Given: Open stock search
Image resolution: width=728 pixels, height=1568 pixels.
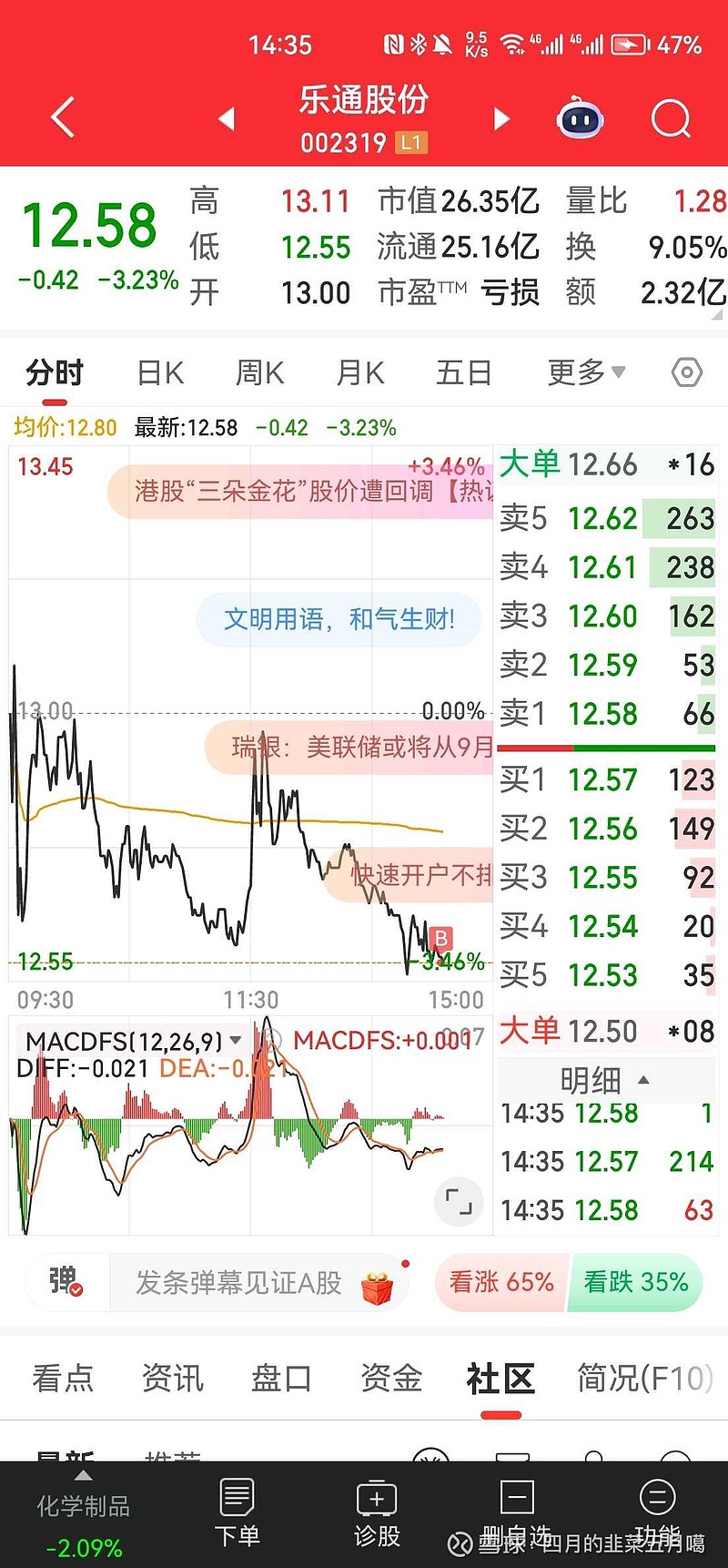Looking at the screenshot, I should tap(671, 118).
